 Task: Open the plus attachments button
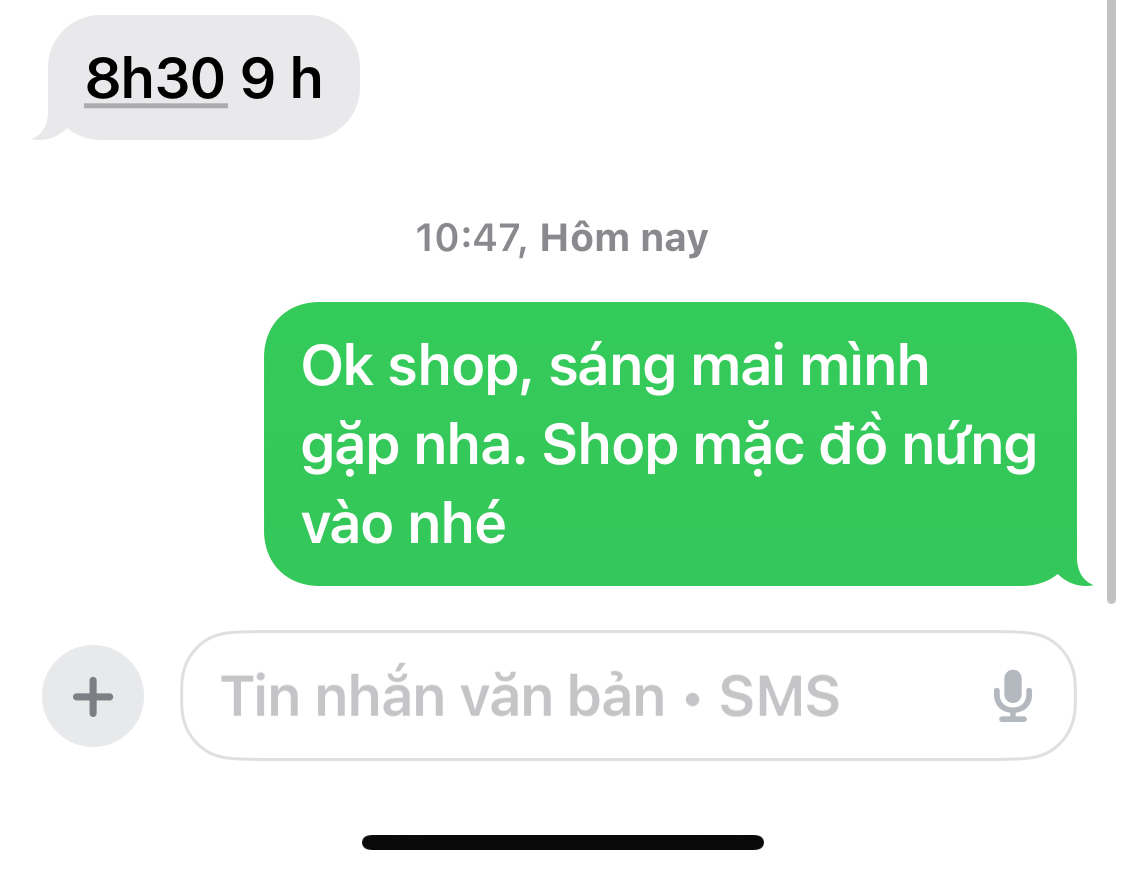(x=93, y=696)
